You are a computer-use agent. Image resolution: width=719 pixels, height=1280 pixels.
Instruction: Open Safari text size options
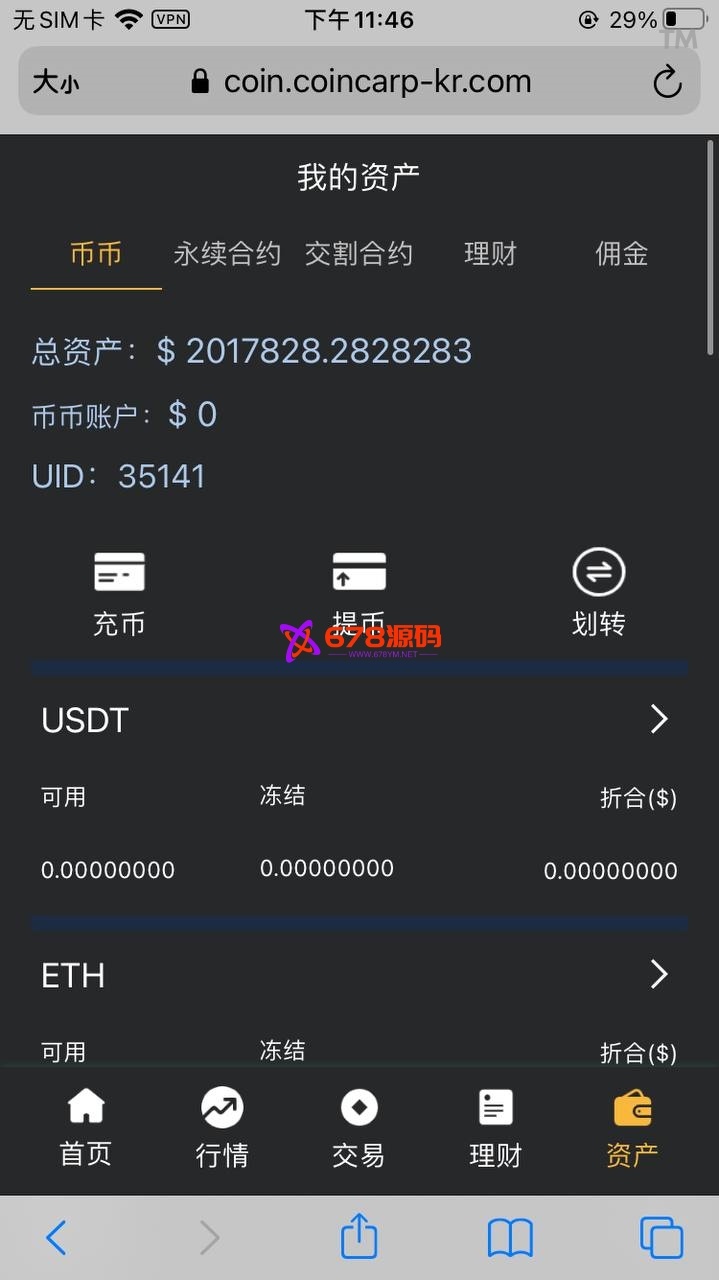[56, 82]
